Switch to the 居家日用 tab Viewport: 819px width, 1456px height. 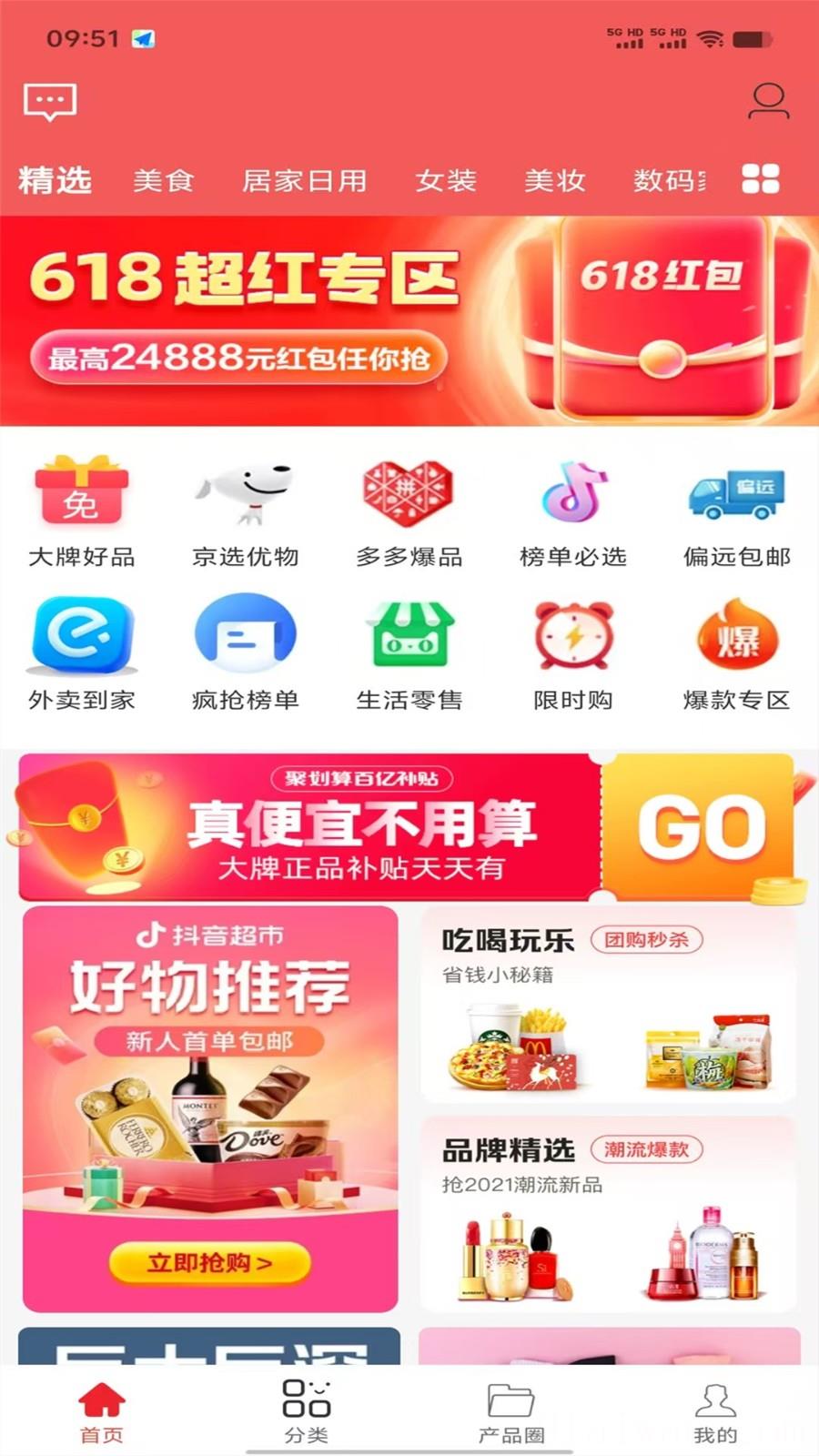coord(304,180)
